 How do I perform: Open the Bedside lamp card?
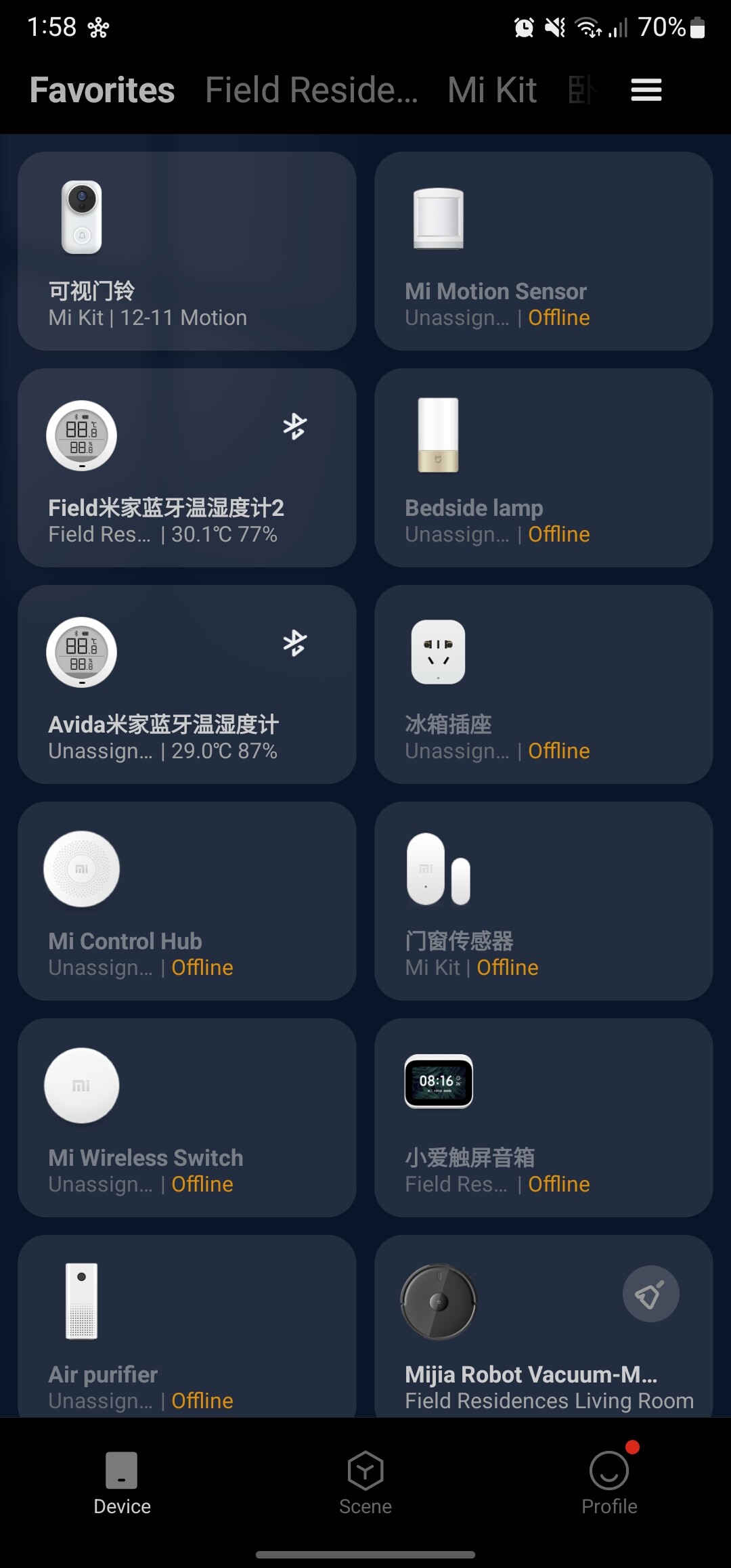544,468
